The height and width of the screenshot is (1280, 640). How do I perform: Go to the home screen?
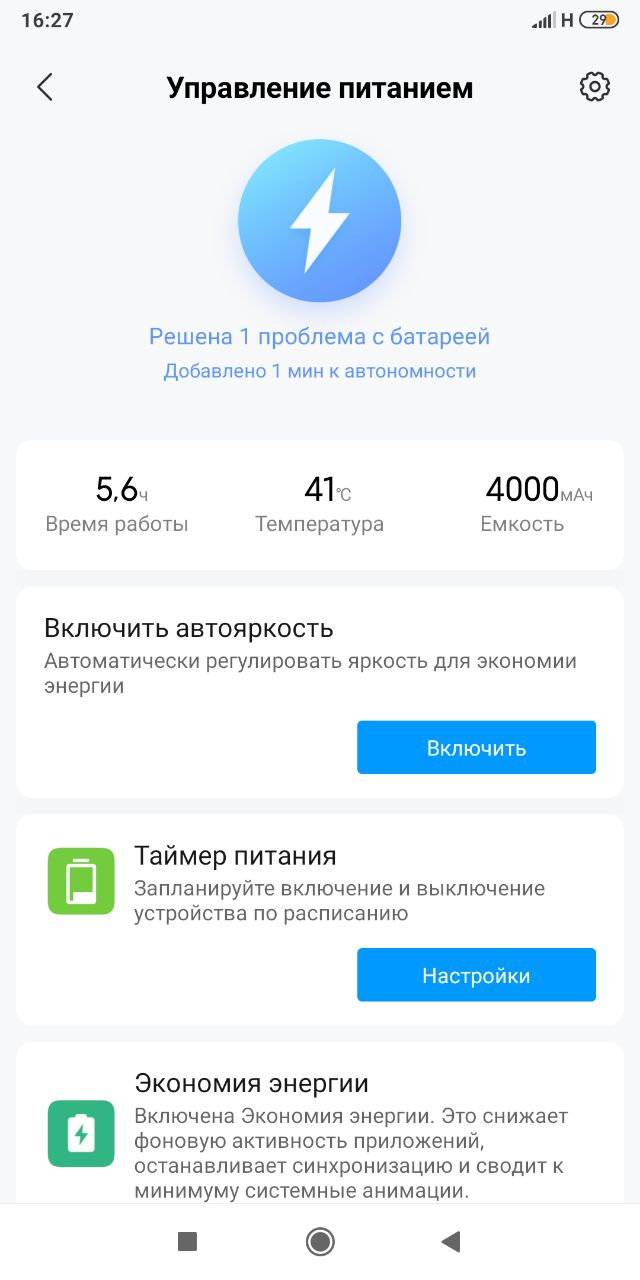[x=320, y=1241]
